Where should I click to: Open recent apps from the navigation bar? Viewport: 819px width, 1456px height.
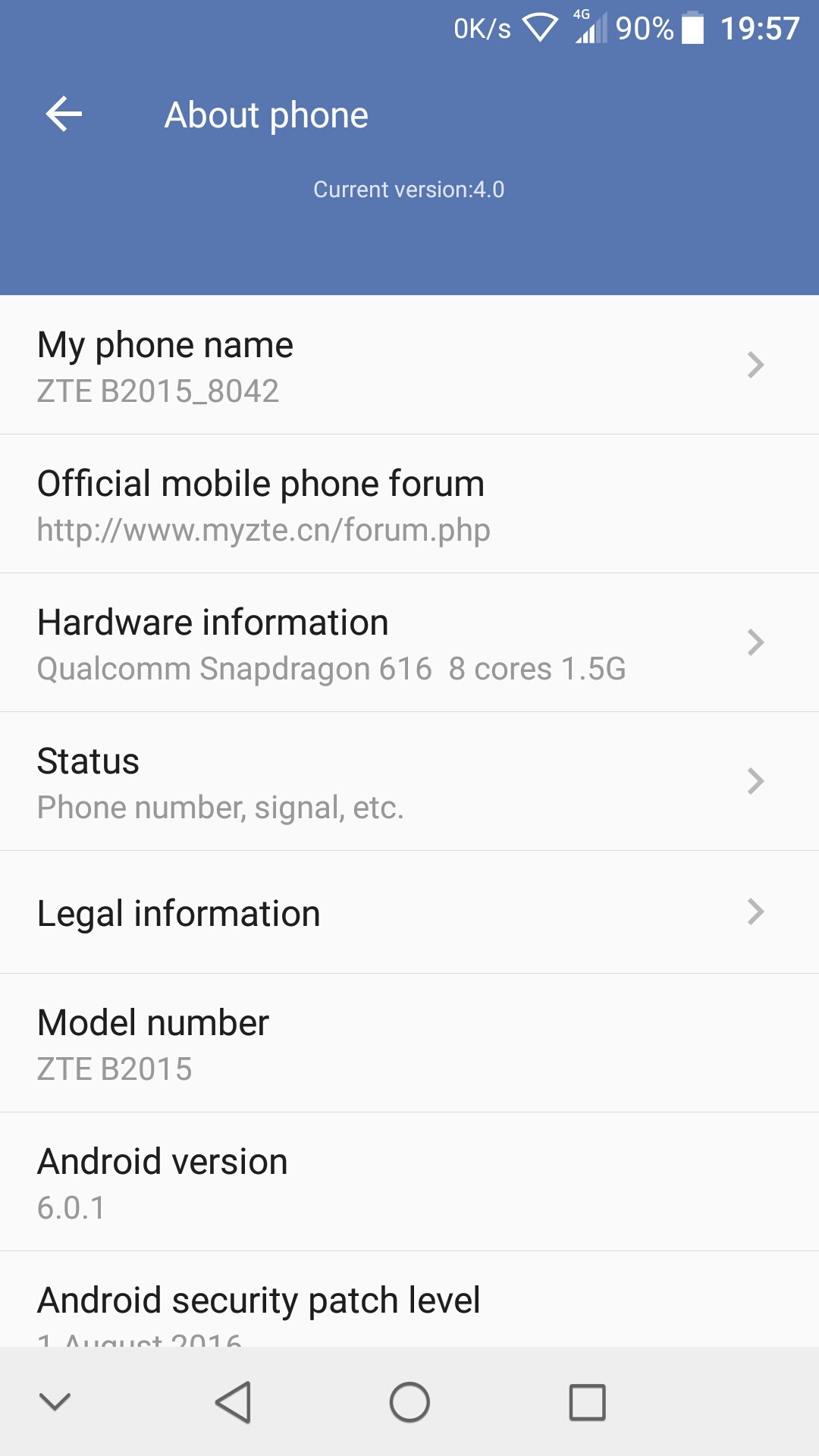pyautogui.click(x=587, y=1402)
